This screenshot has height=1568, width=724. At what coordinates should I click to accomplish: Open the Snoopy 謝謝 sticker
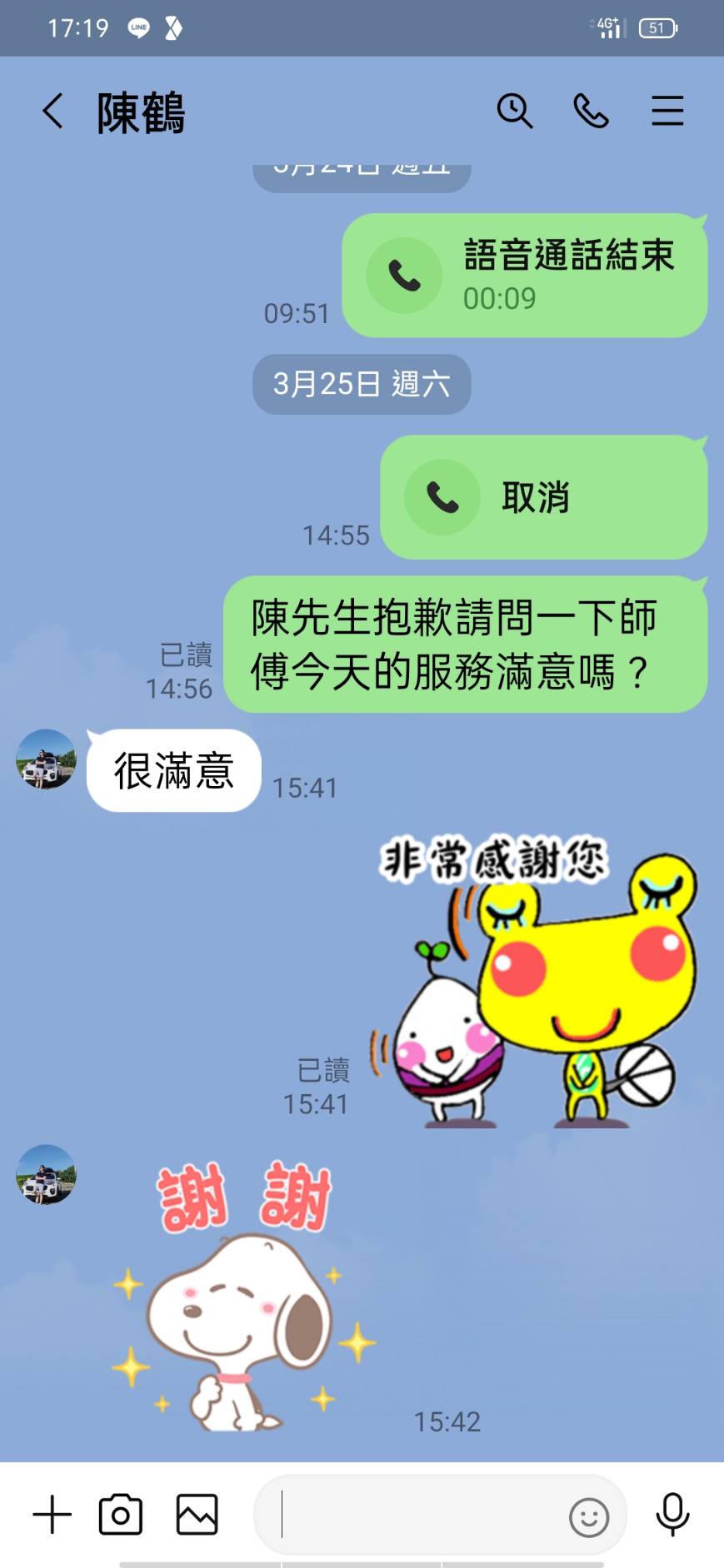242,1299
